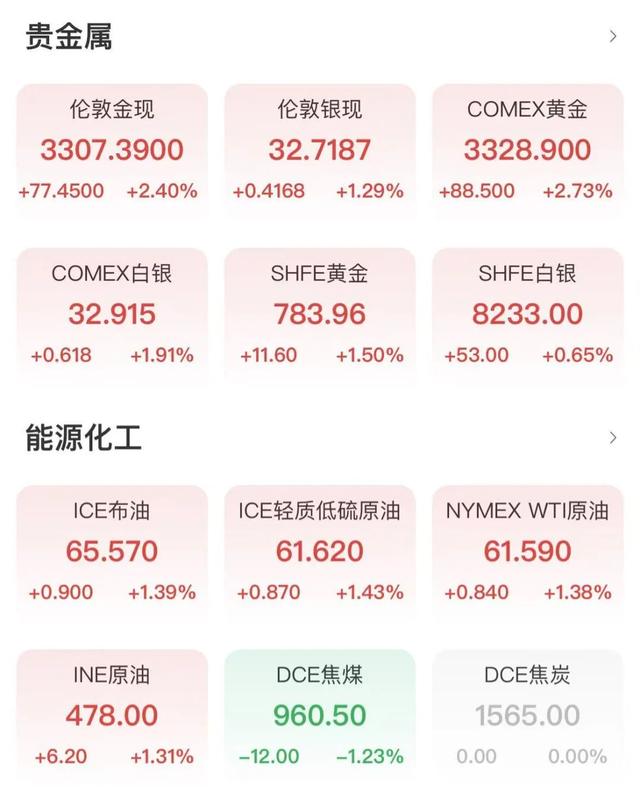
Task: Expand the 贵金属 section chevron
Action: pyautogui.click(x=613, y=37)
